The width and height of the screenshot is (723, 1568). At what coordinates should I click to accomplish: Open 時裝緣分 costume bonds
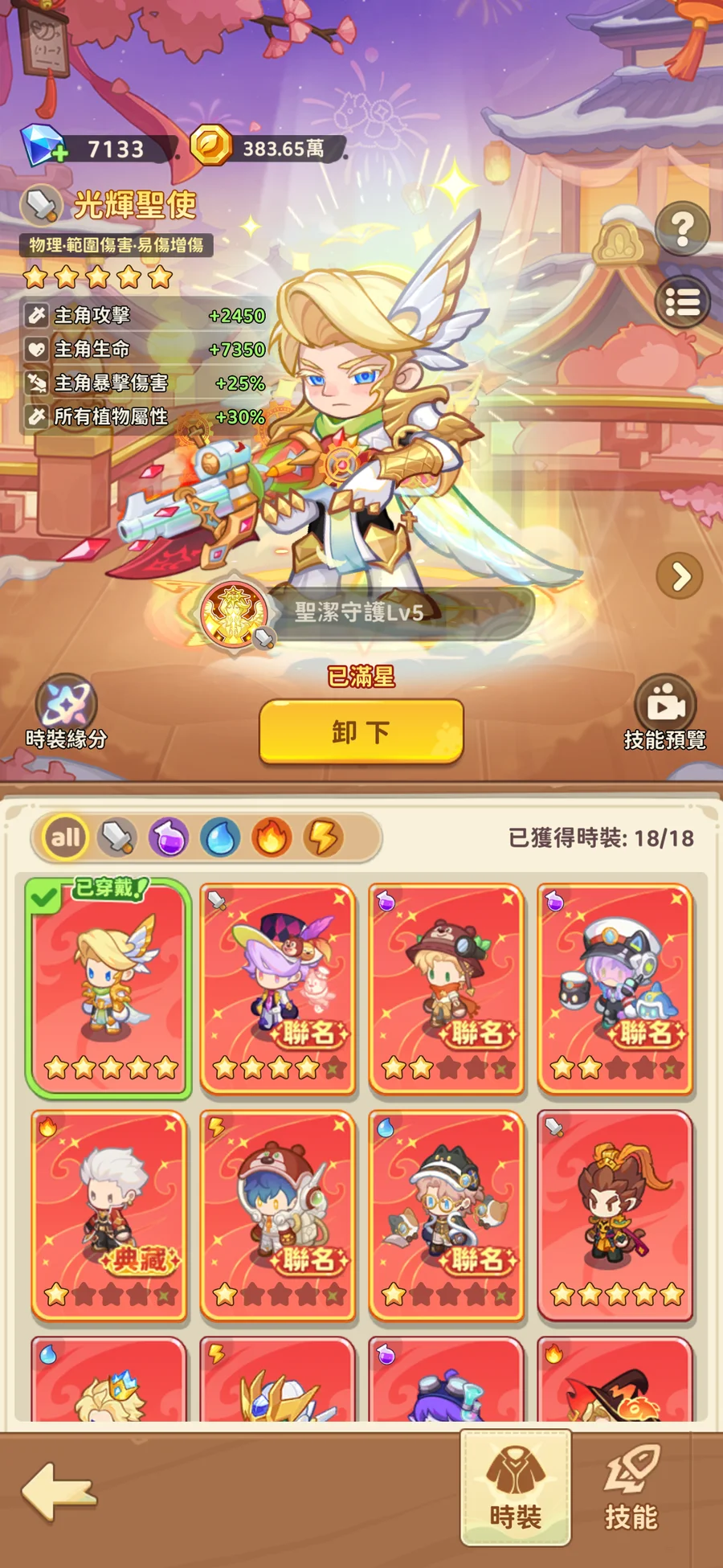[66, 712]
